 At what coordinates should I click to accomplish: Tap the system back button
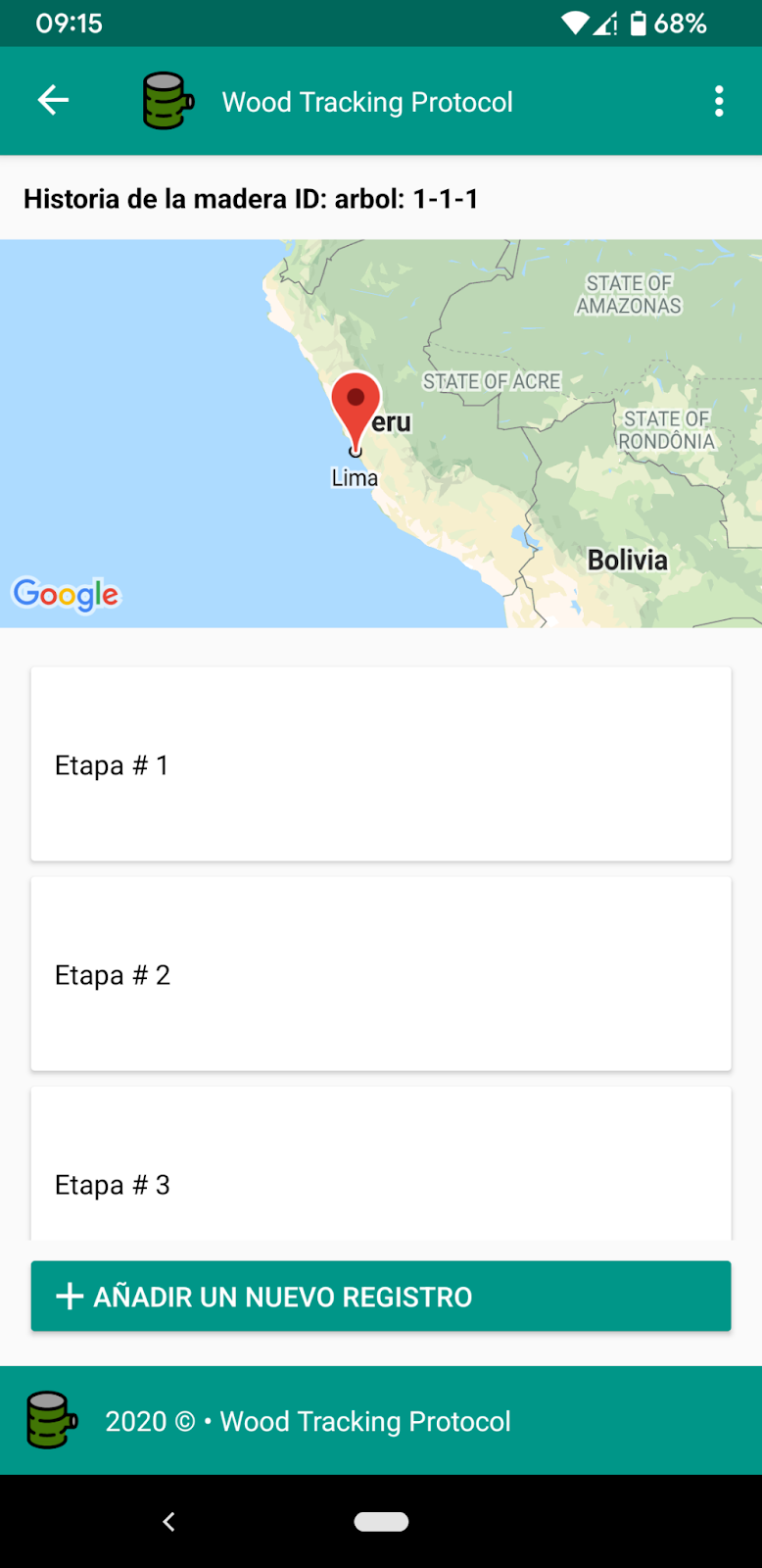click(168, 1521)
